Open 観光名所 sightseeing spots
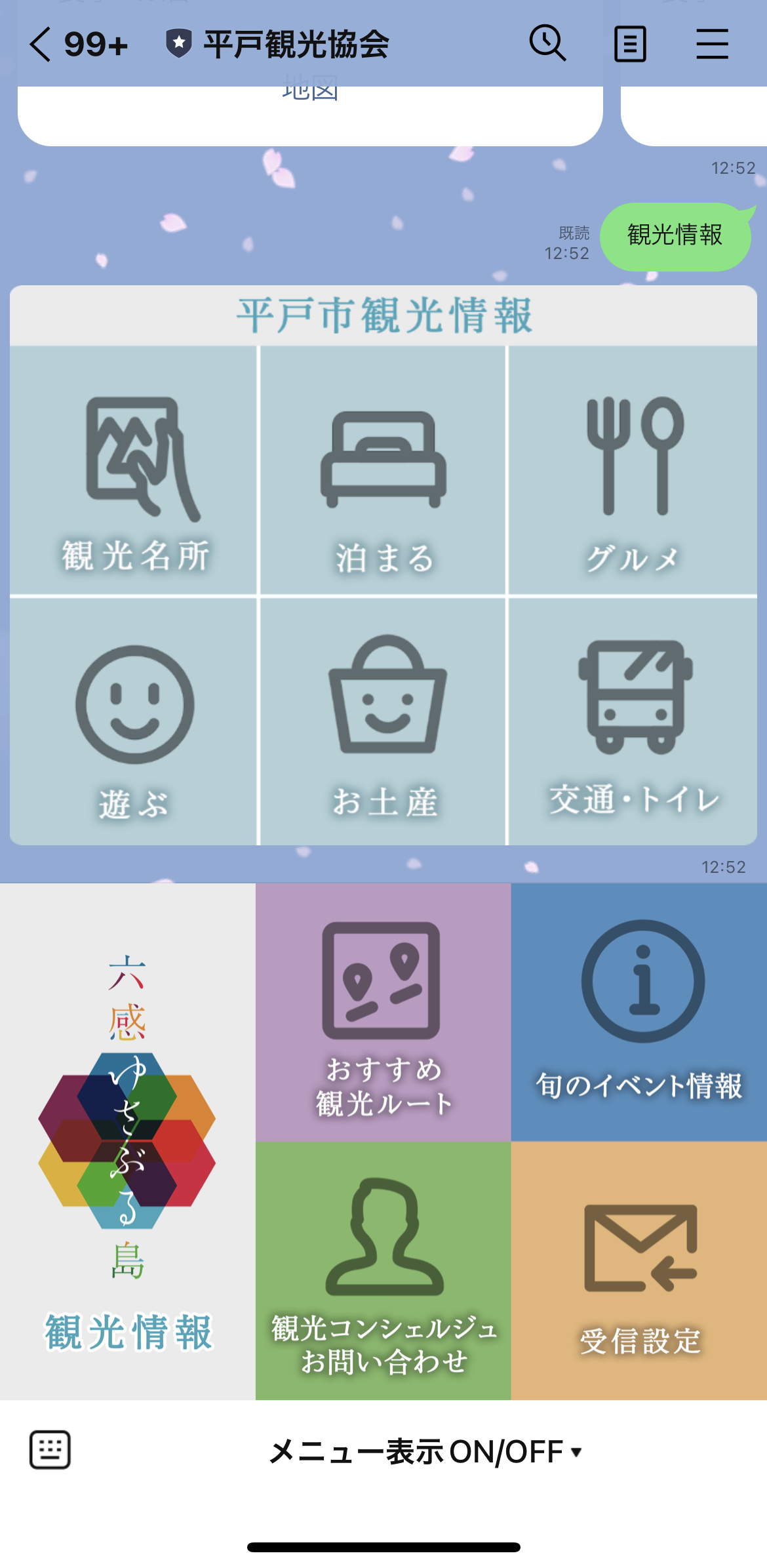Screen dimensions: 767x1568 134,472
